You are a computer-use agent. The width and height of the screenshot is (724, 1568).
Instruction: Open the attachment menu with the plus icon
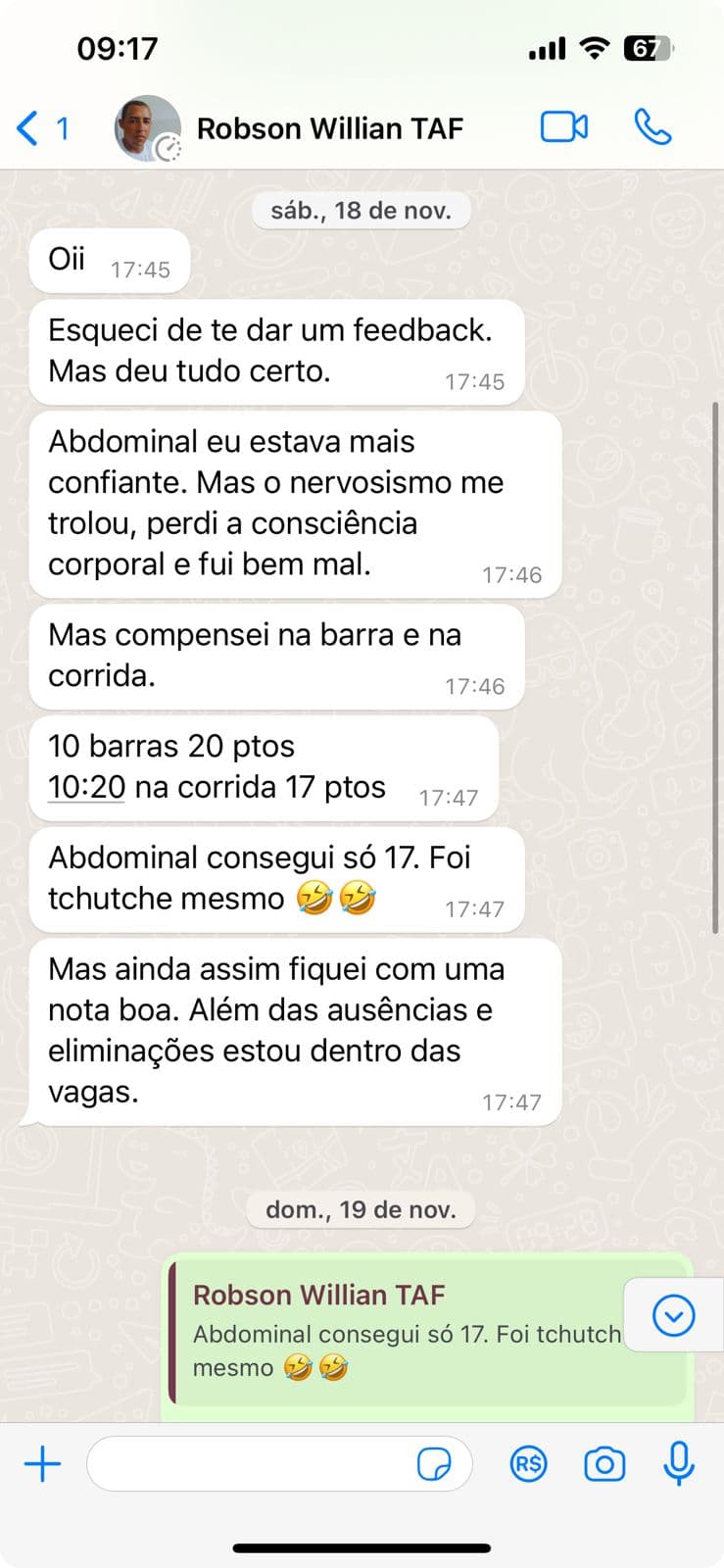[41, 1463]
